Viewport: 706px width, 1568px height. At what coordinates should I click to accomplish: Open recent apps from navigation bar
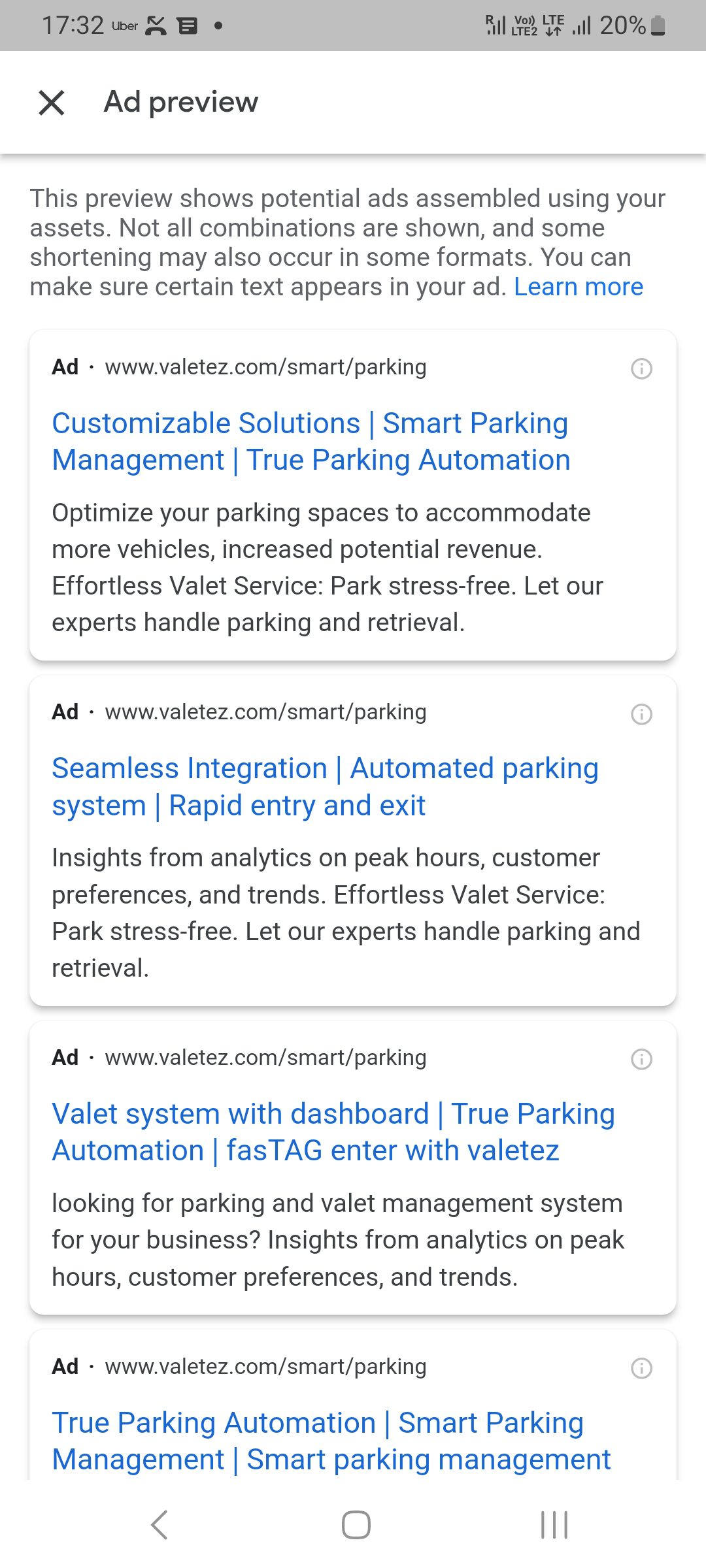(554, 1525)
